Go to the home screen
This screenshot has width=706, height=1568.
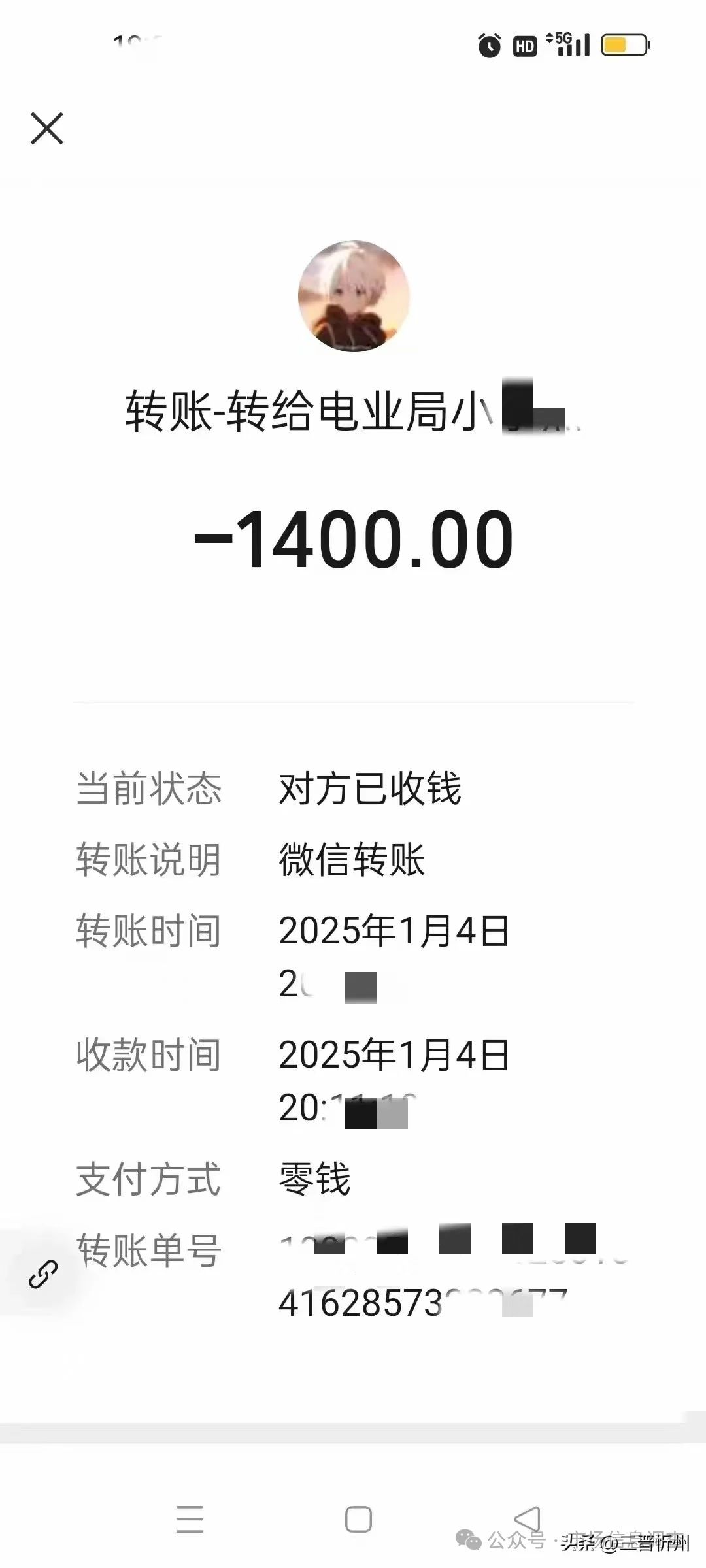358,1518
